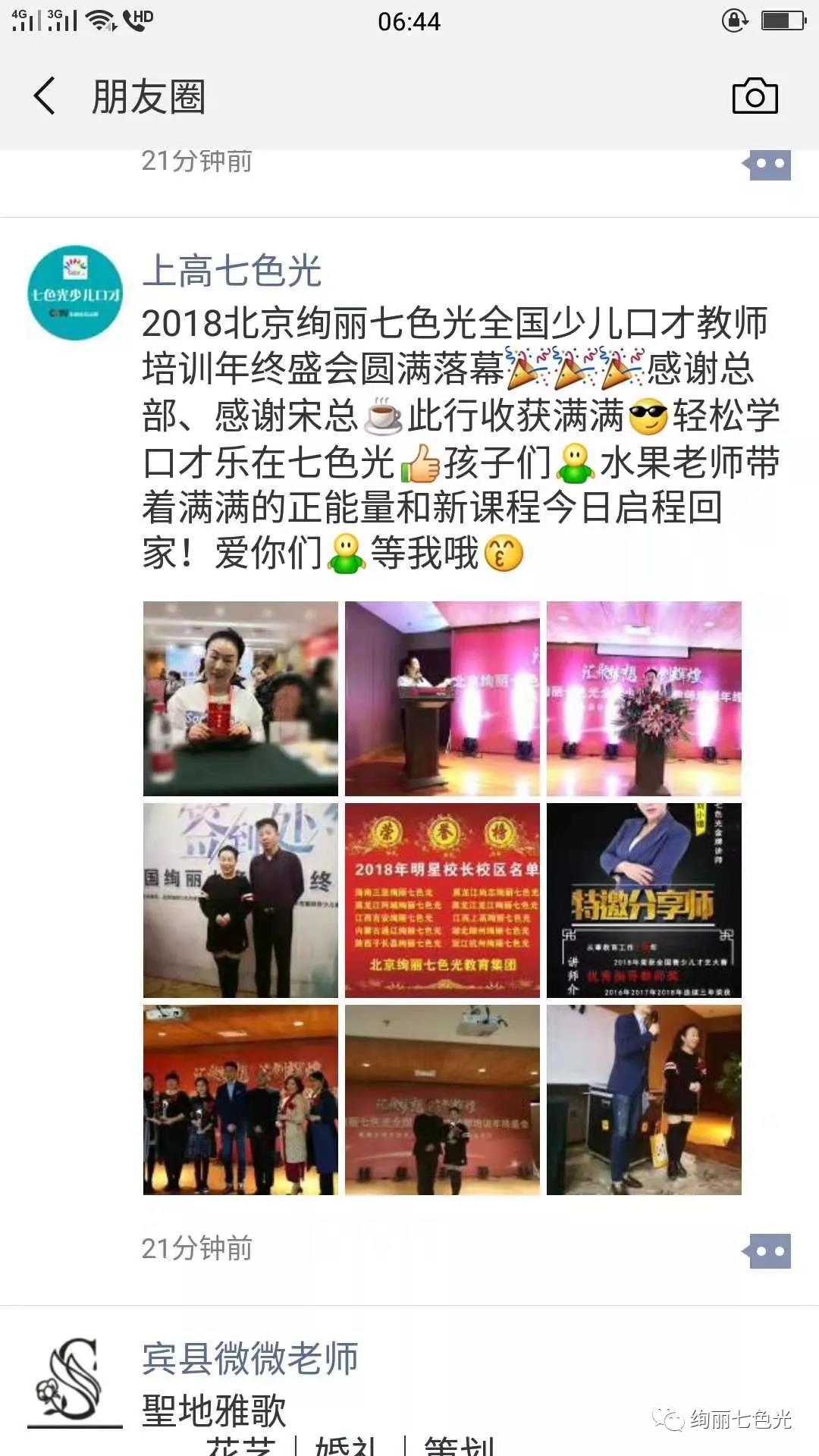The height and width of the screenshot is (1456, 819).
Task: View photo of speaker at podium
Action: tap(442, 698)
